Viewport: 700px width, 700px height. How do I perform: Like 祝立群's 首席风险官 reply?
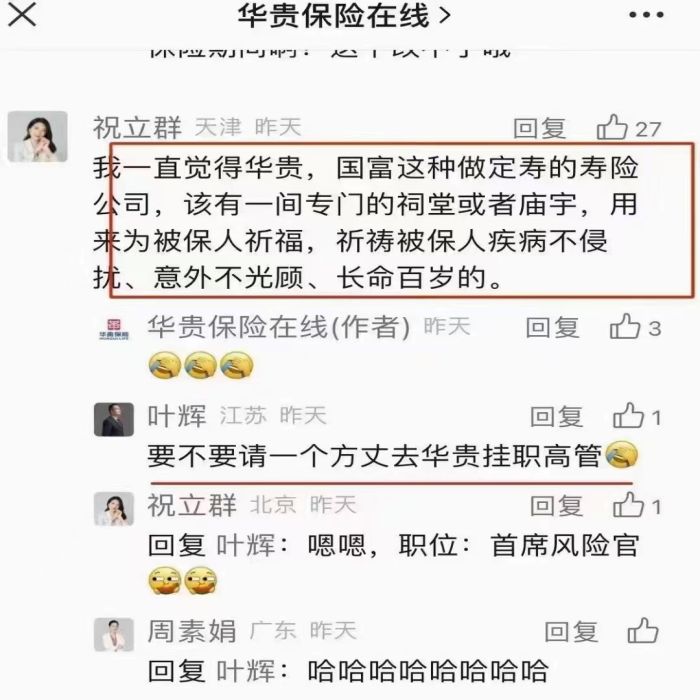[629, 505]
